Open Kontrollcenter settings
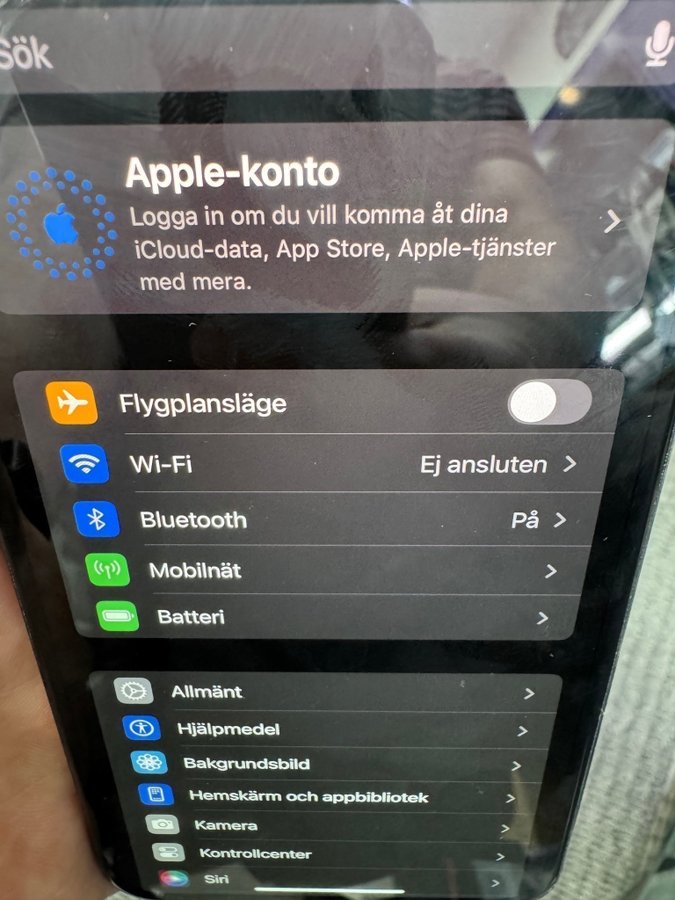 pyautogui.click(x=330, y=854)
